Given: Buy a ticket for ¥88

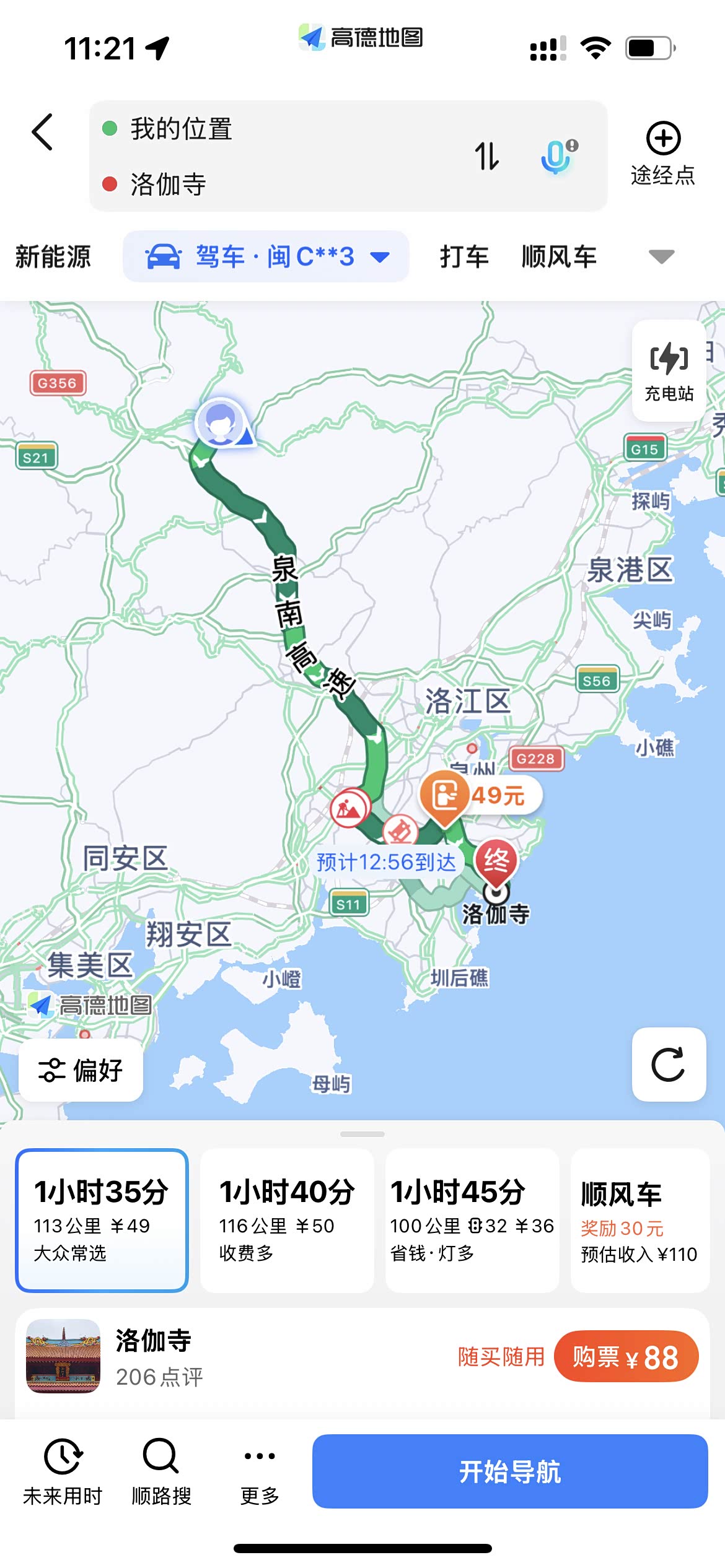Looking at the screenshot, I should 626,1356.
